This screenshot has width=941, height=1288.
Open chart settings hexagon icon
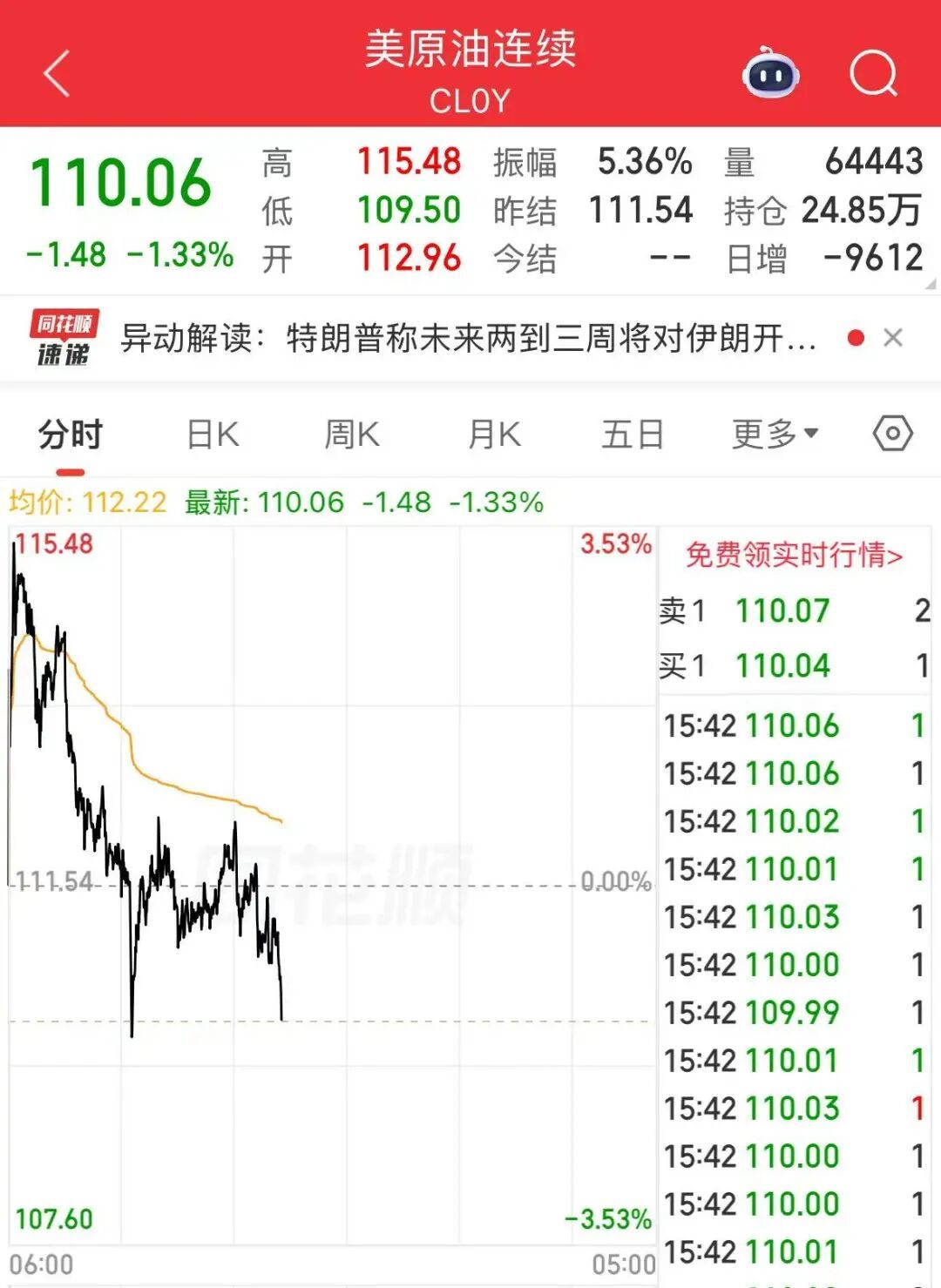tap(893, 433)
